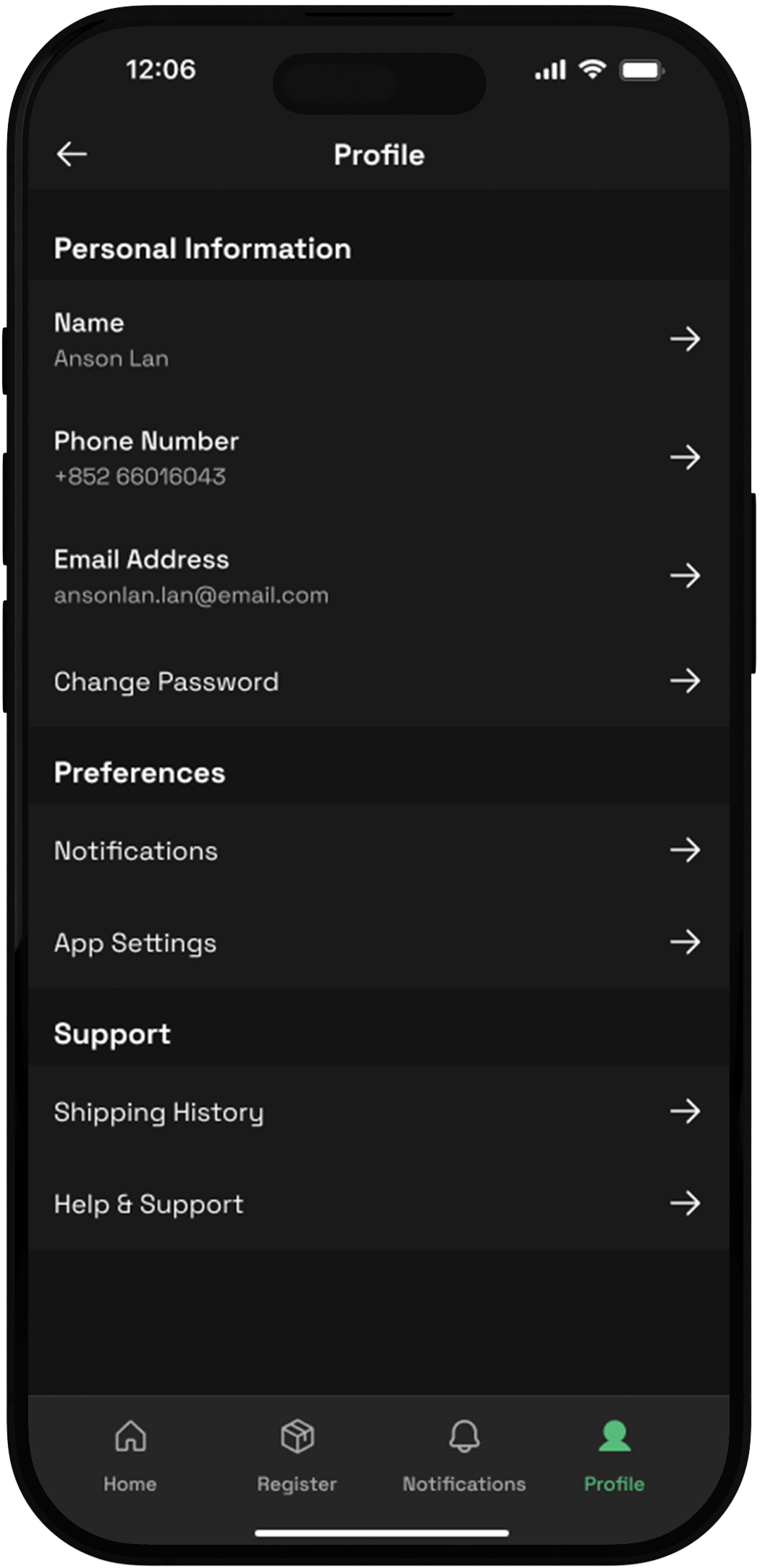Open Help & Support
This screenshot has width=760, height=1568.
[379, 1204]
